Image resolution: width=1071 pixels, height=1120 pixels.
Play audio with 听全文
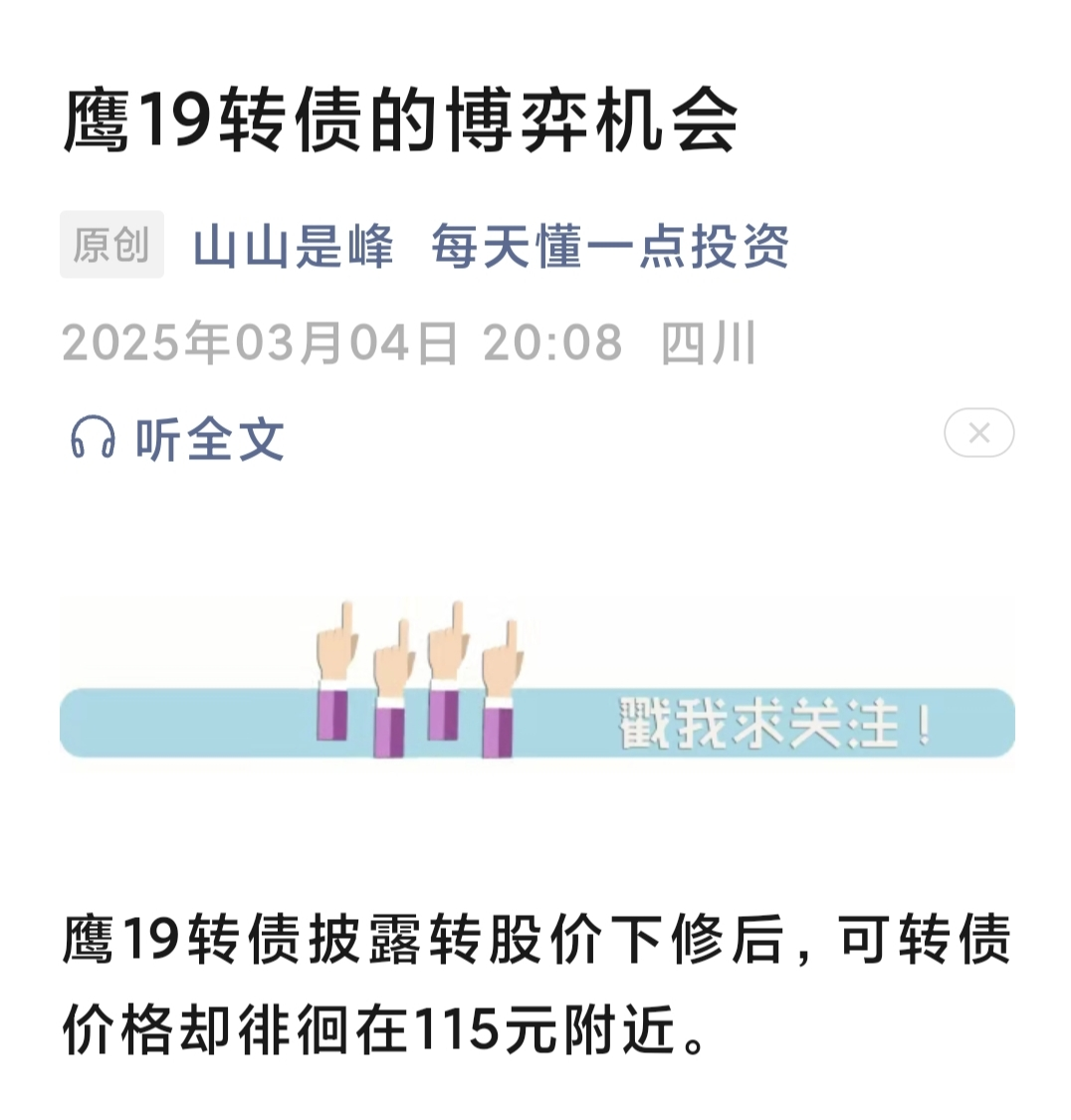[179, 438]
